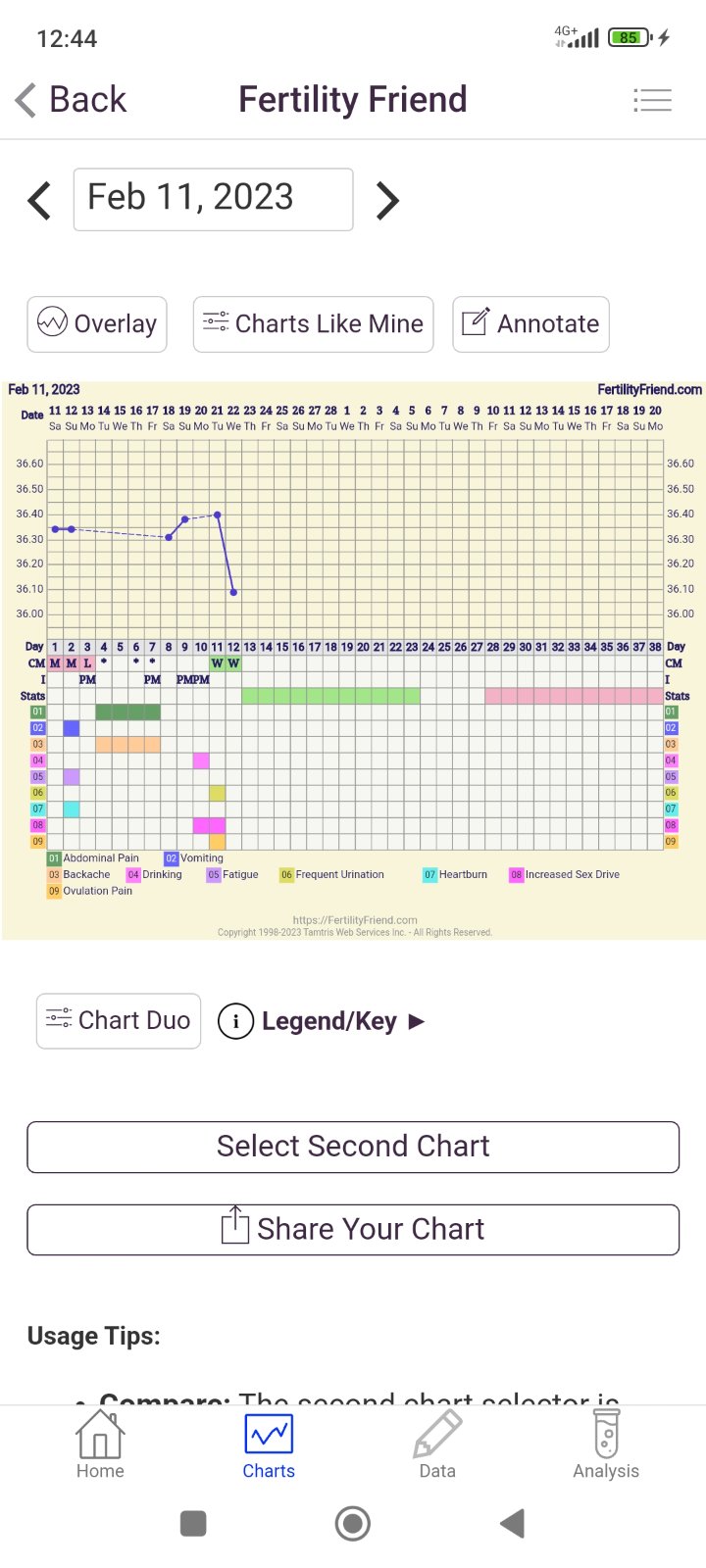Open Chart Duo options
Viewport: 706px width, 1568px height.
(119, 1020)
